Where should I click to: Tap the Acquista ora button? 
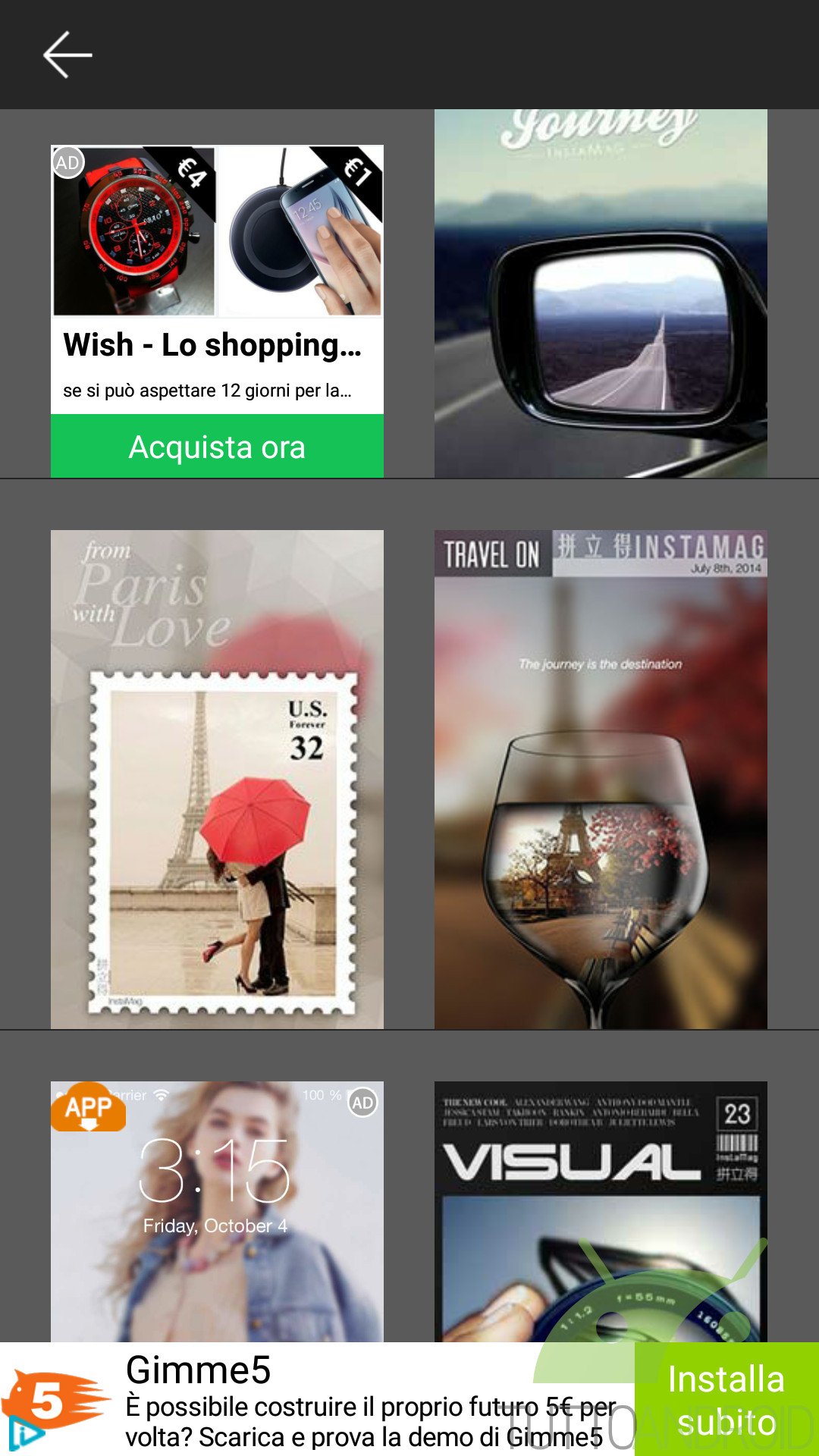pyautogui.click(x=217, y=446)
